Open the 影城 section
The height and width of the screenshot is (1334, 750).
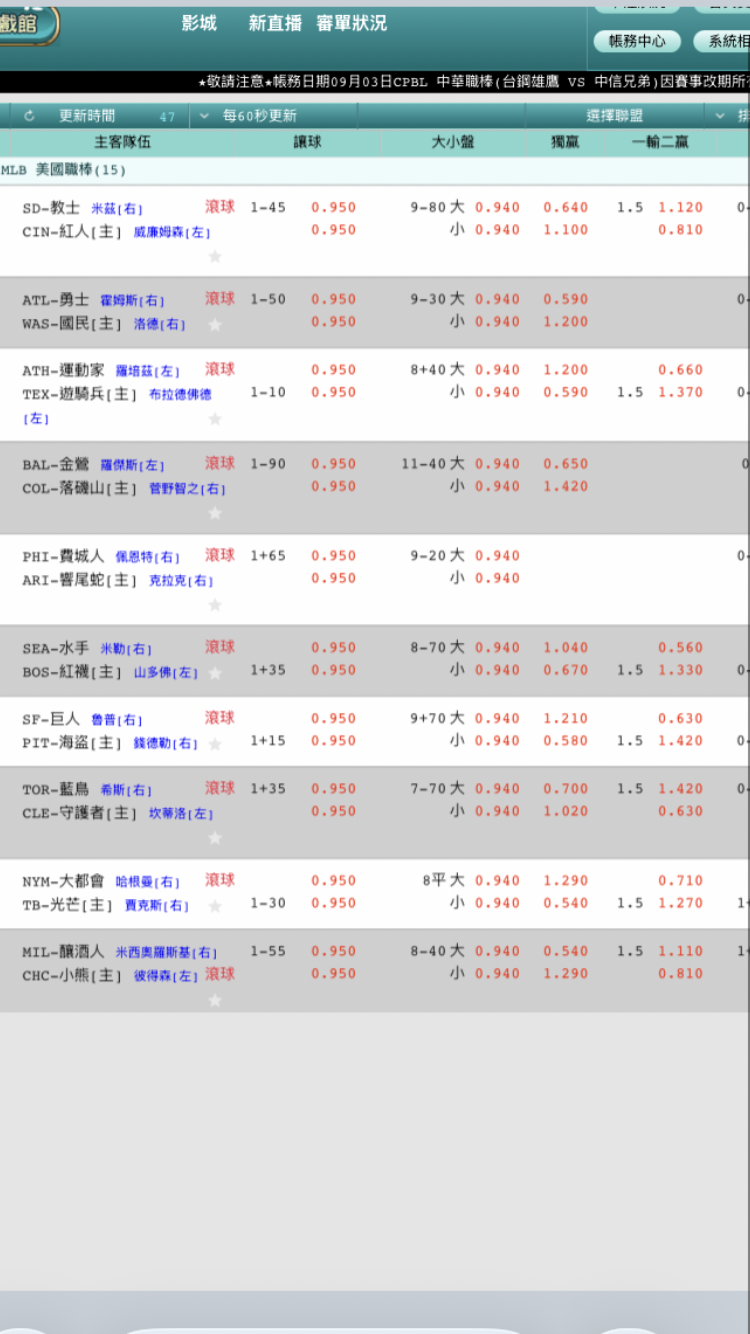199,23
